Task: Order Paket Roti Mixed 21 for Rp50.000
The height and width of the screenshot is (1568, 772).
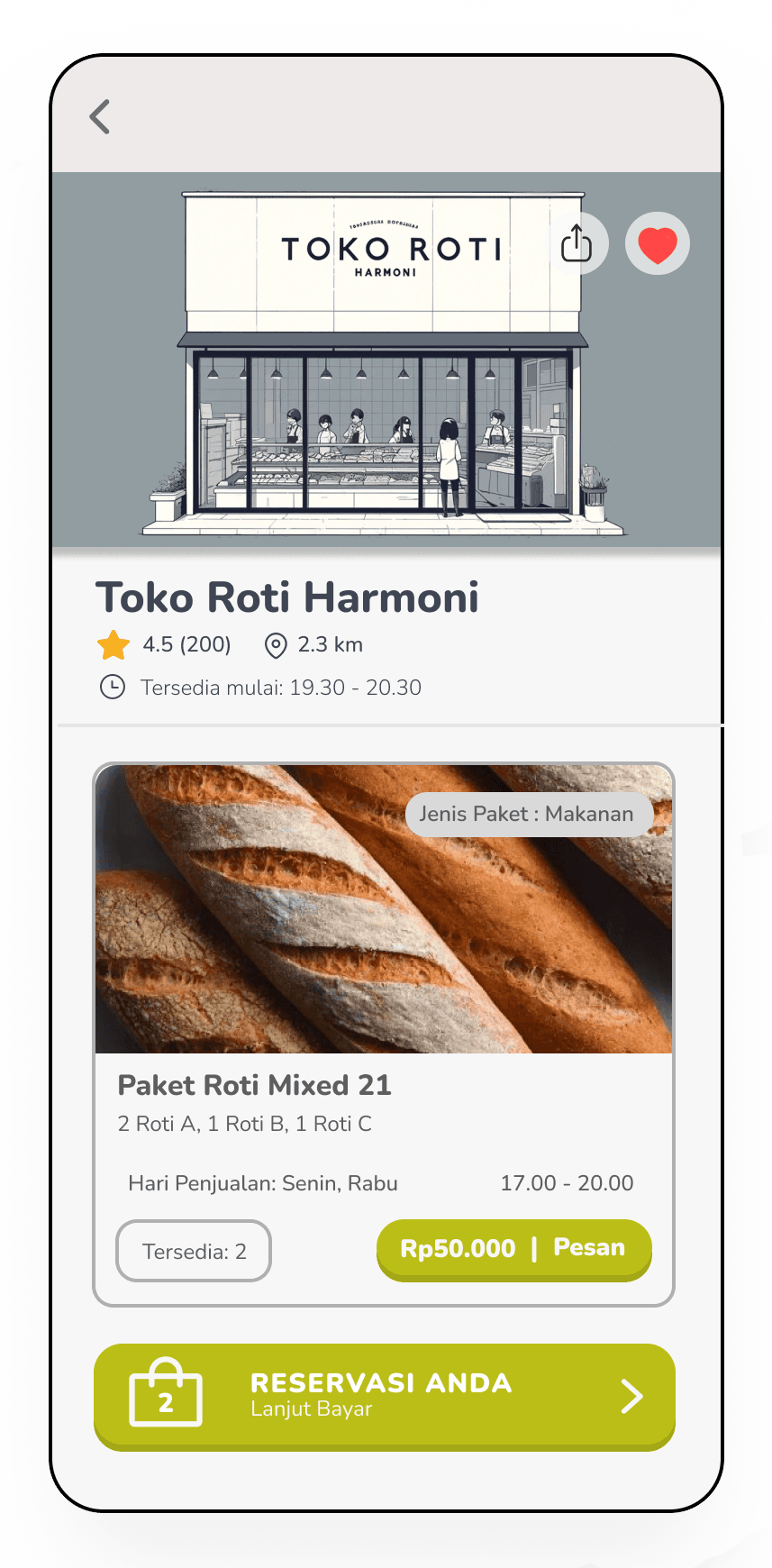Action: coord(513,1249)
